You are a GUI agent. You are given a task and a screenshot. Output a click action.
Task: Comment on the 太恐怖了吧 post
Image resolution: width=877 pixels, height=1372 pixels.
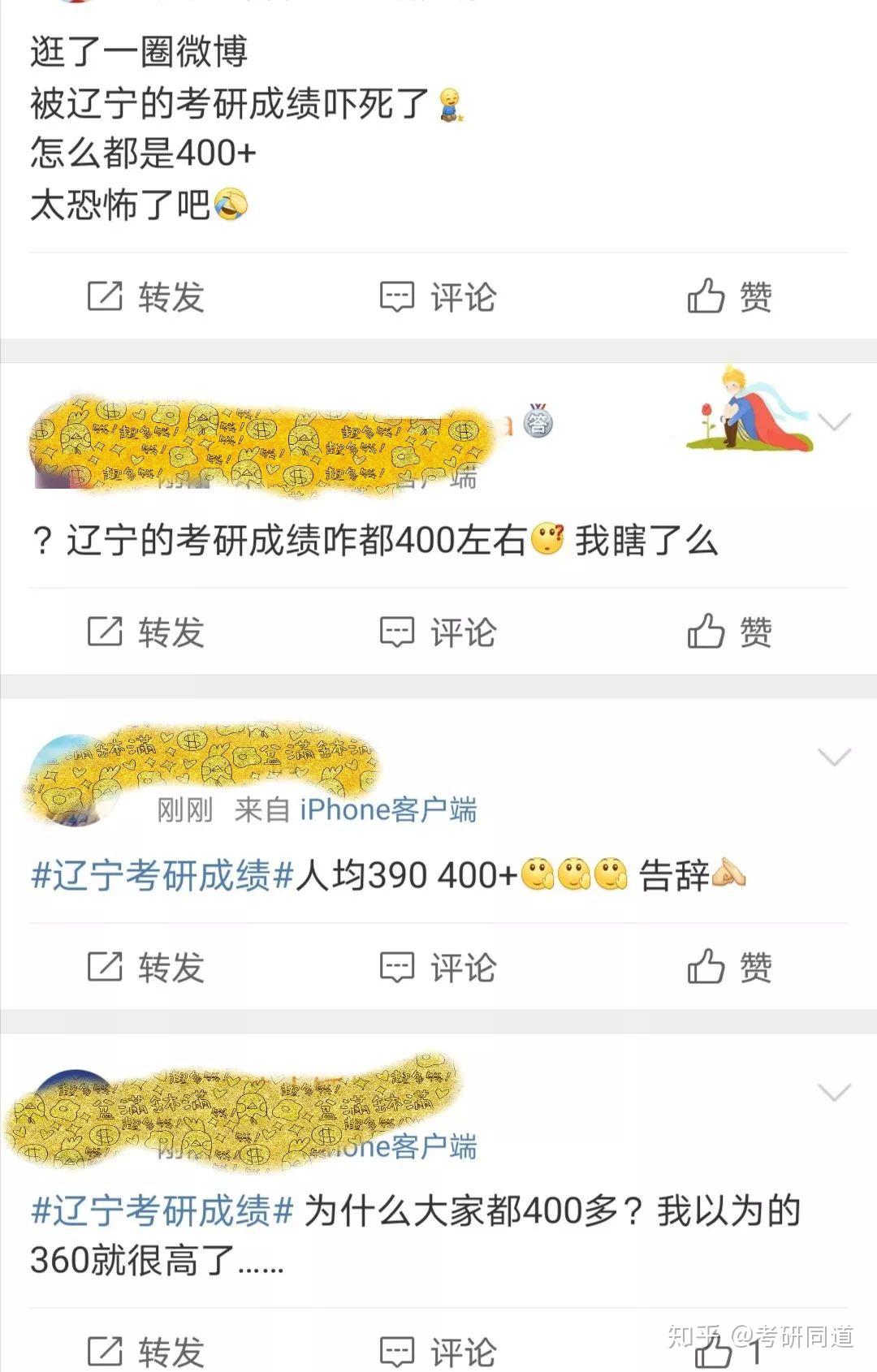pyautogui.click(x=438, y=297)
